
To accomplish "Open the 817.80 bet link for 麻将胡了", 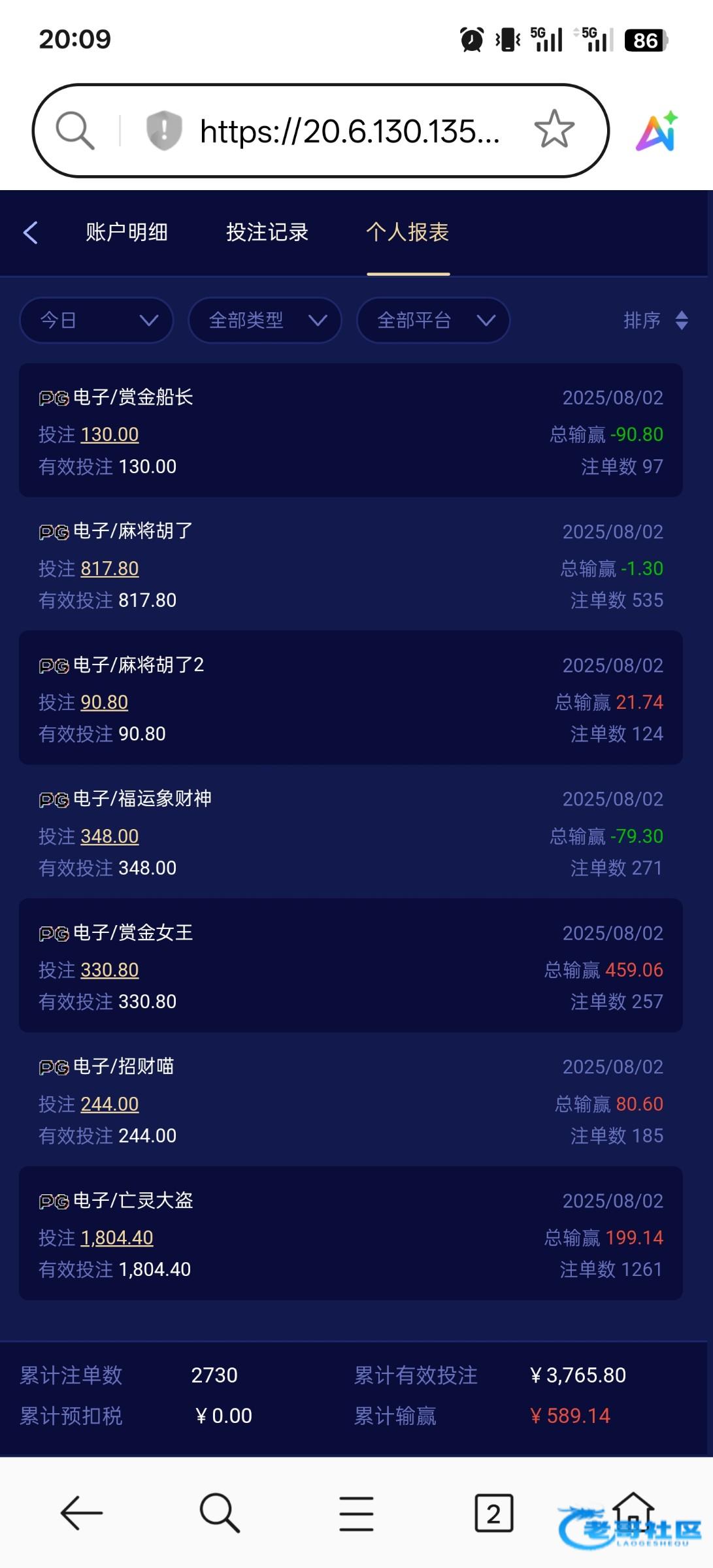I will 110,568.
